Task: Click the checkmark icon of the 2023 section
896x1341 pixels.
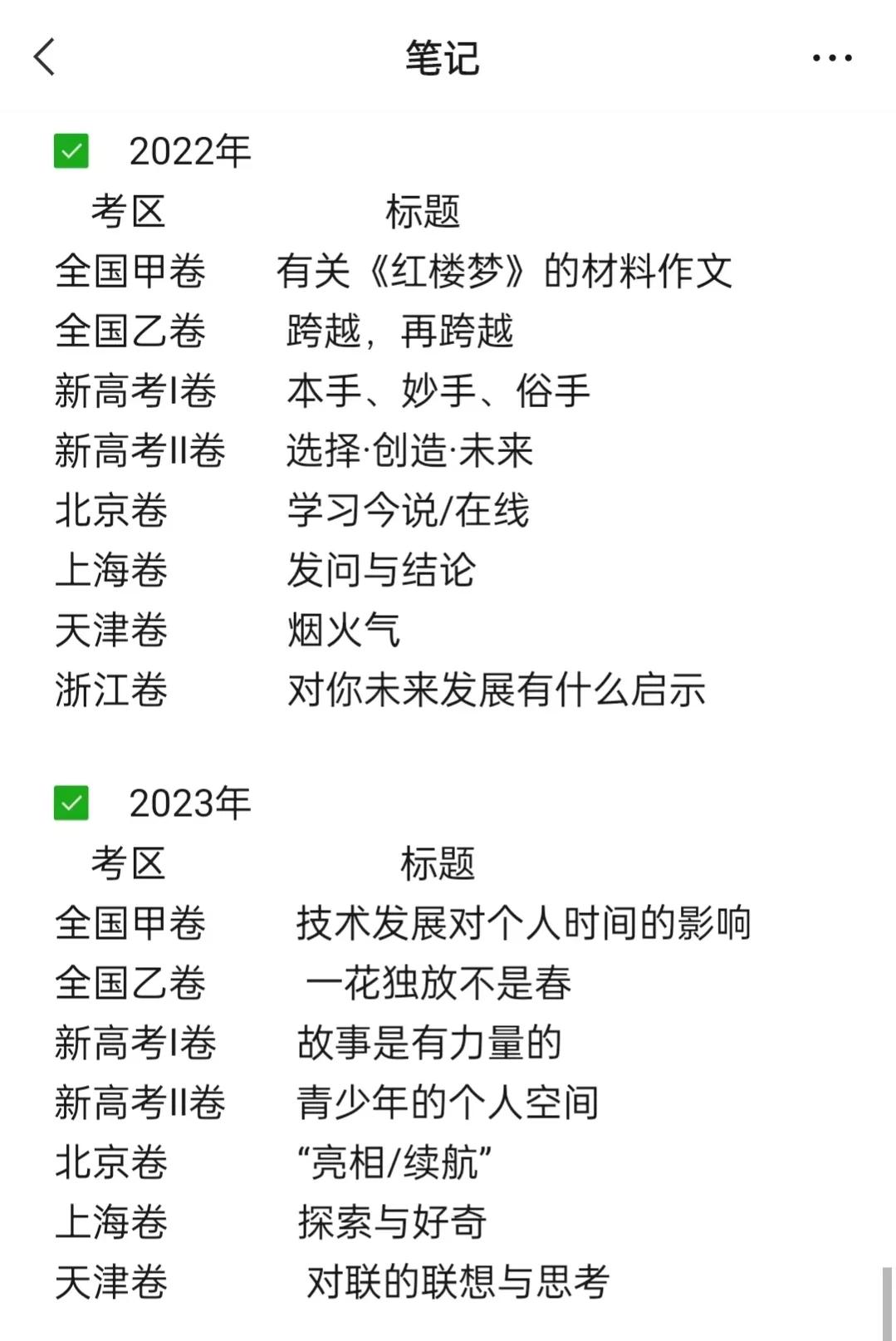Action: (x=70, y=803)
